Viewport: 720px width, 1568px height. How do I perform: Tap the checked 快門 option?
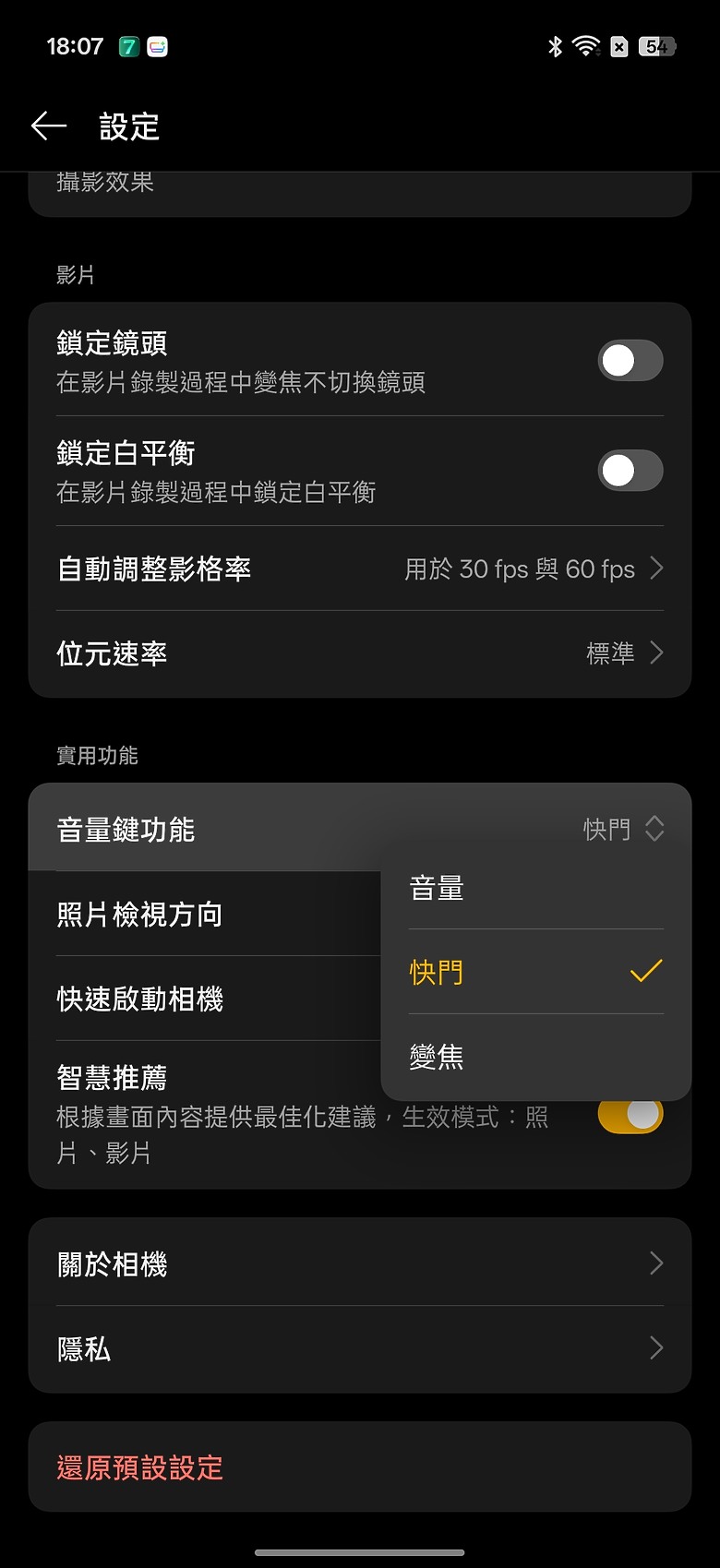click(436, 973)
